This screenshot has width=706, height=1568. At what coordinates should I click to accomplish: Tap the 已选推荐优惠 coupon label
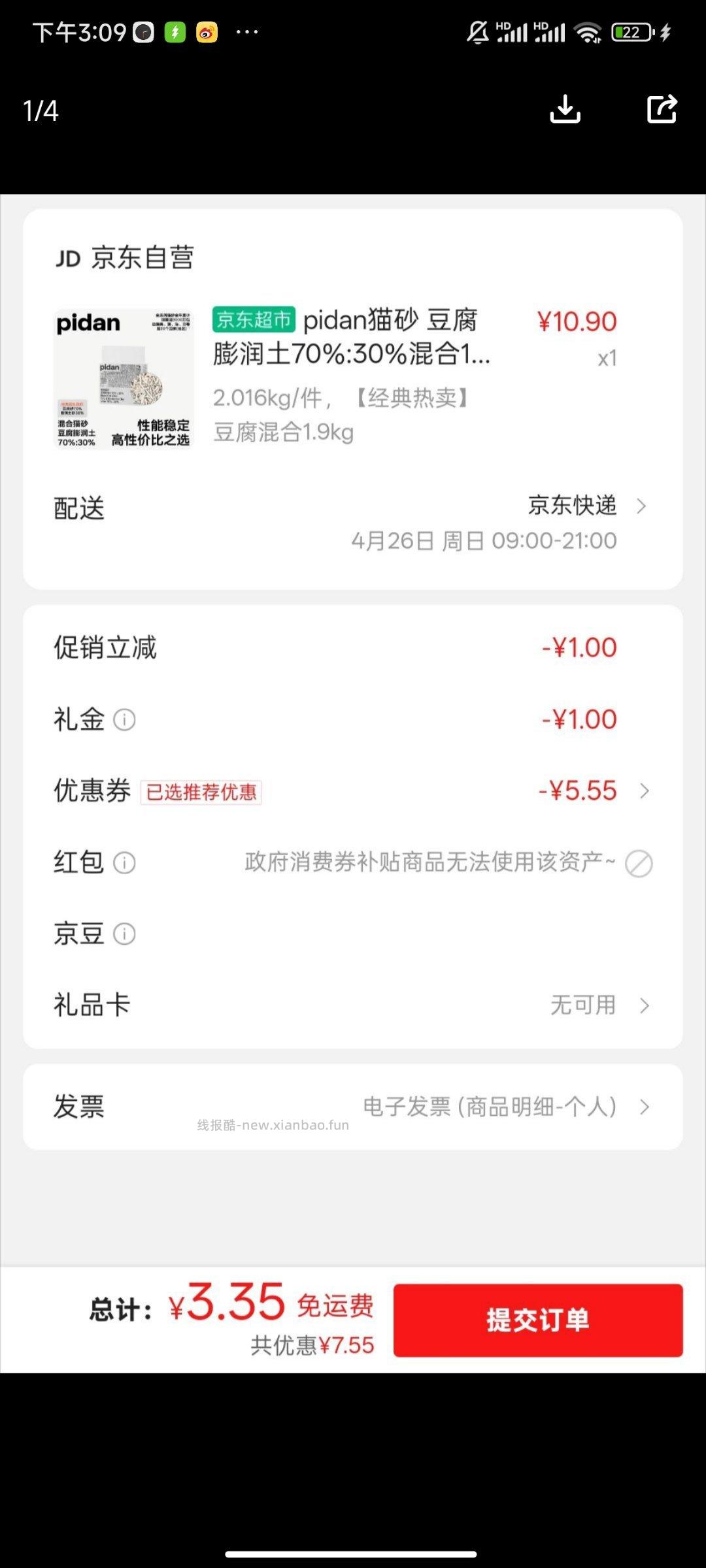click(x=201, y=791)
